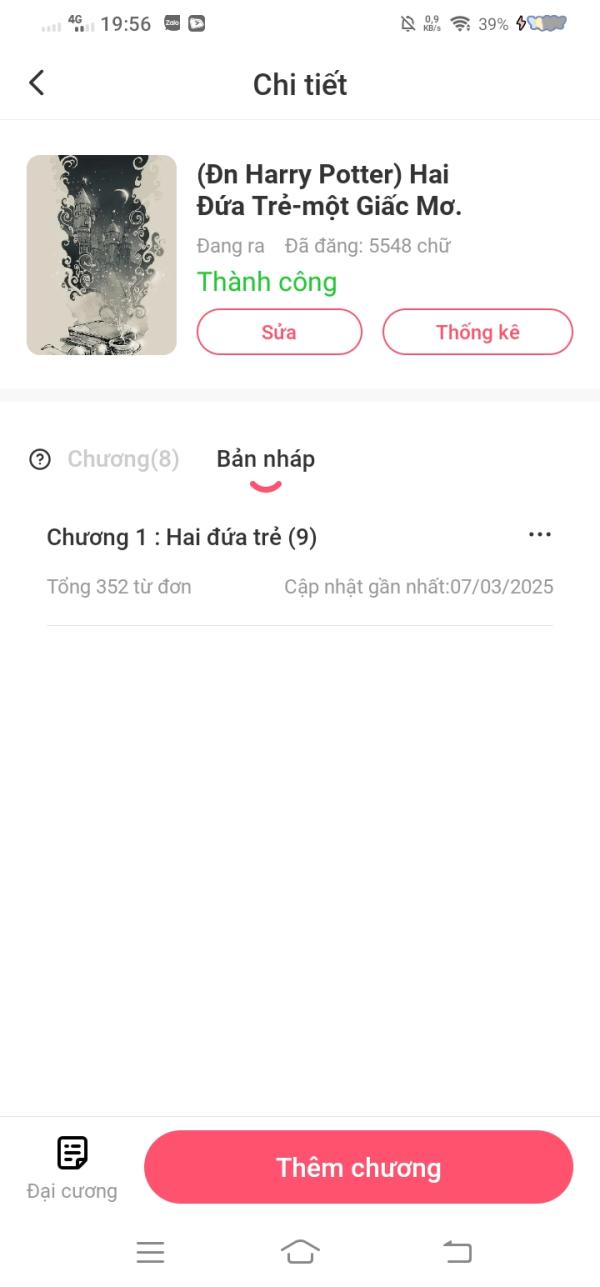Open recent apps from navigation bar
The height and width of the screenshot is (1287, 600).
click(x=150, y=1252)
